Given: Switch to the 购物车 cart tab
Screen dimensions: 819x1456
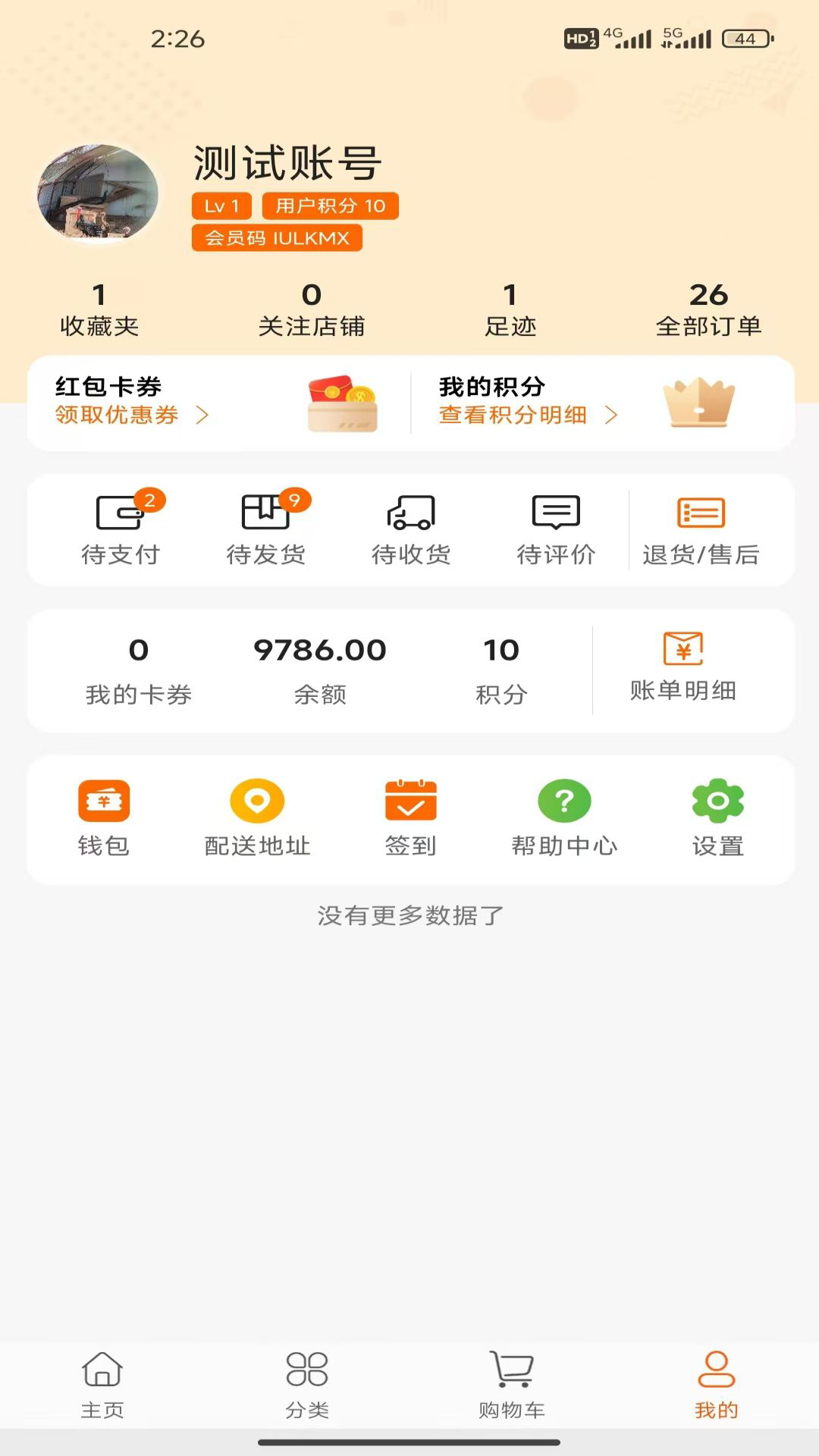Looking at the screenshot, I should (512, 1385).
